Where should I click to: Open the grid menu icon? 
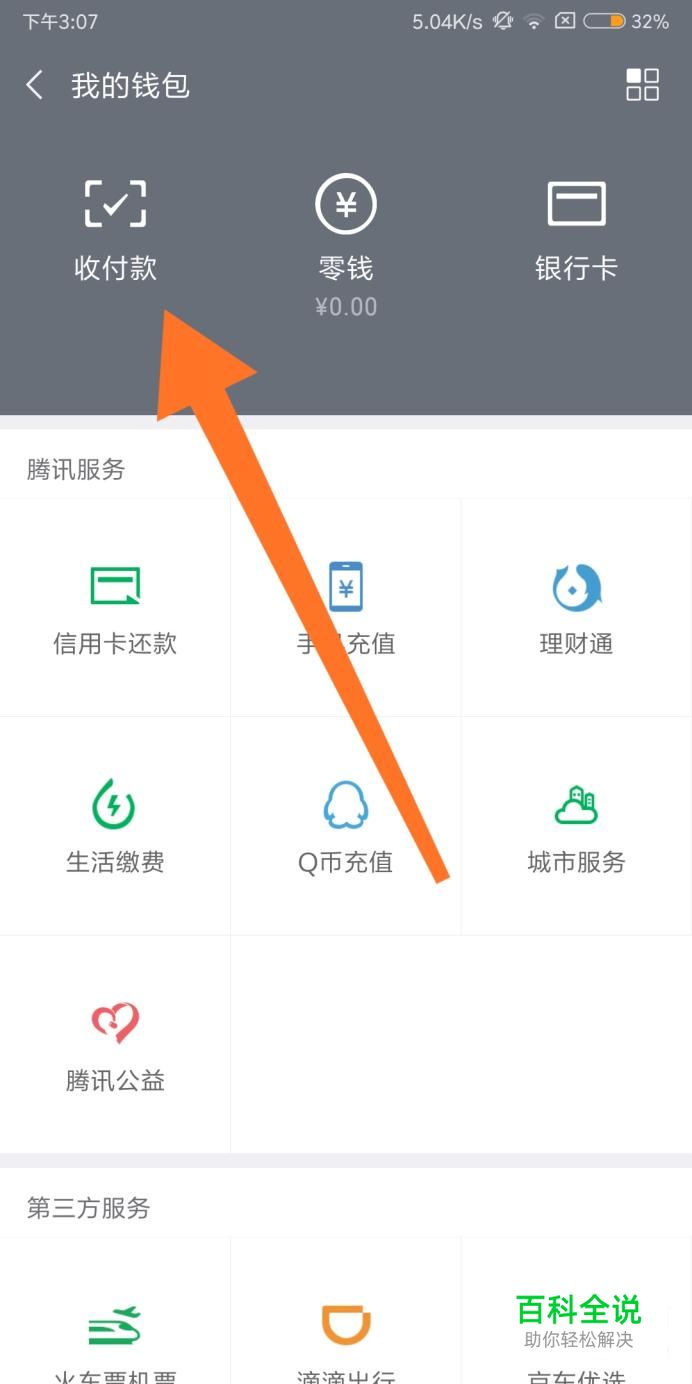coord(642,85)
